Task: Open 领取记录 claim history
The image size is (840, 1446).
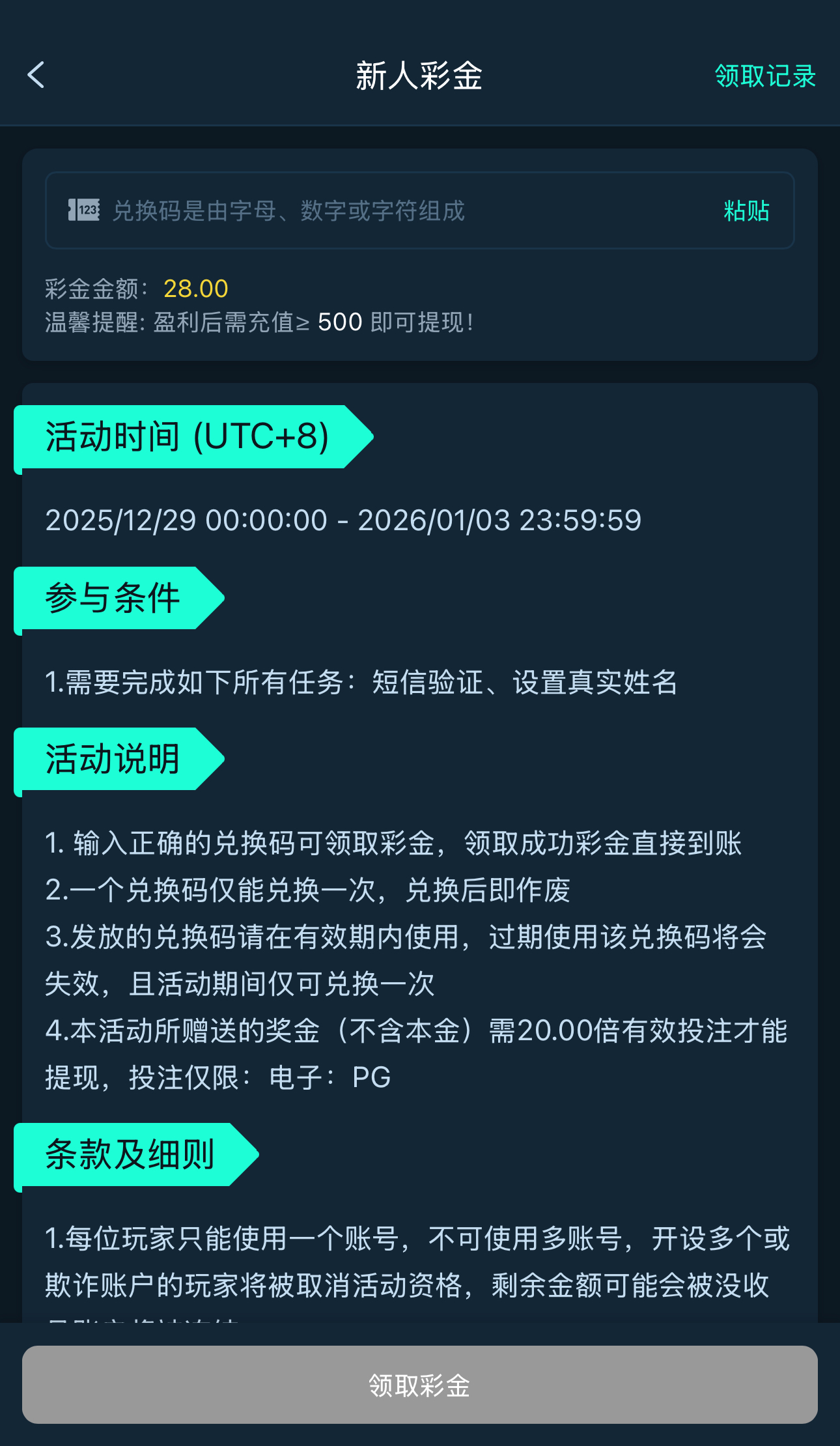Action: pyautogui.click(x=764, y=76)
